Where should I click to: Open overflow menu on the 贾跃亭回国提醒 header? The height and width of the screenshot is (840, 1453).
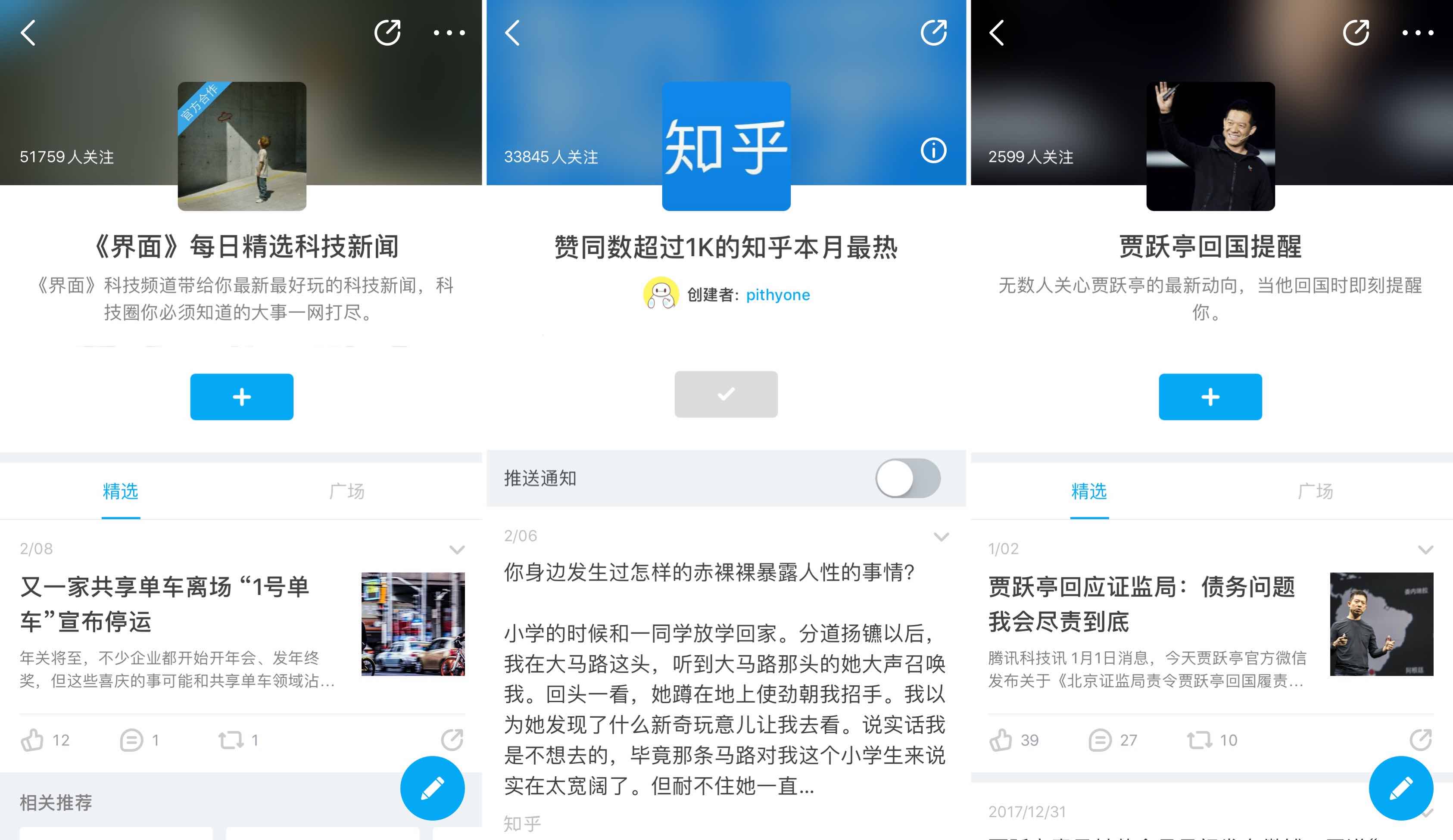click(1418, 33)
